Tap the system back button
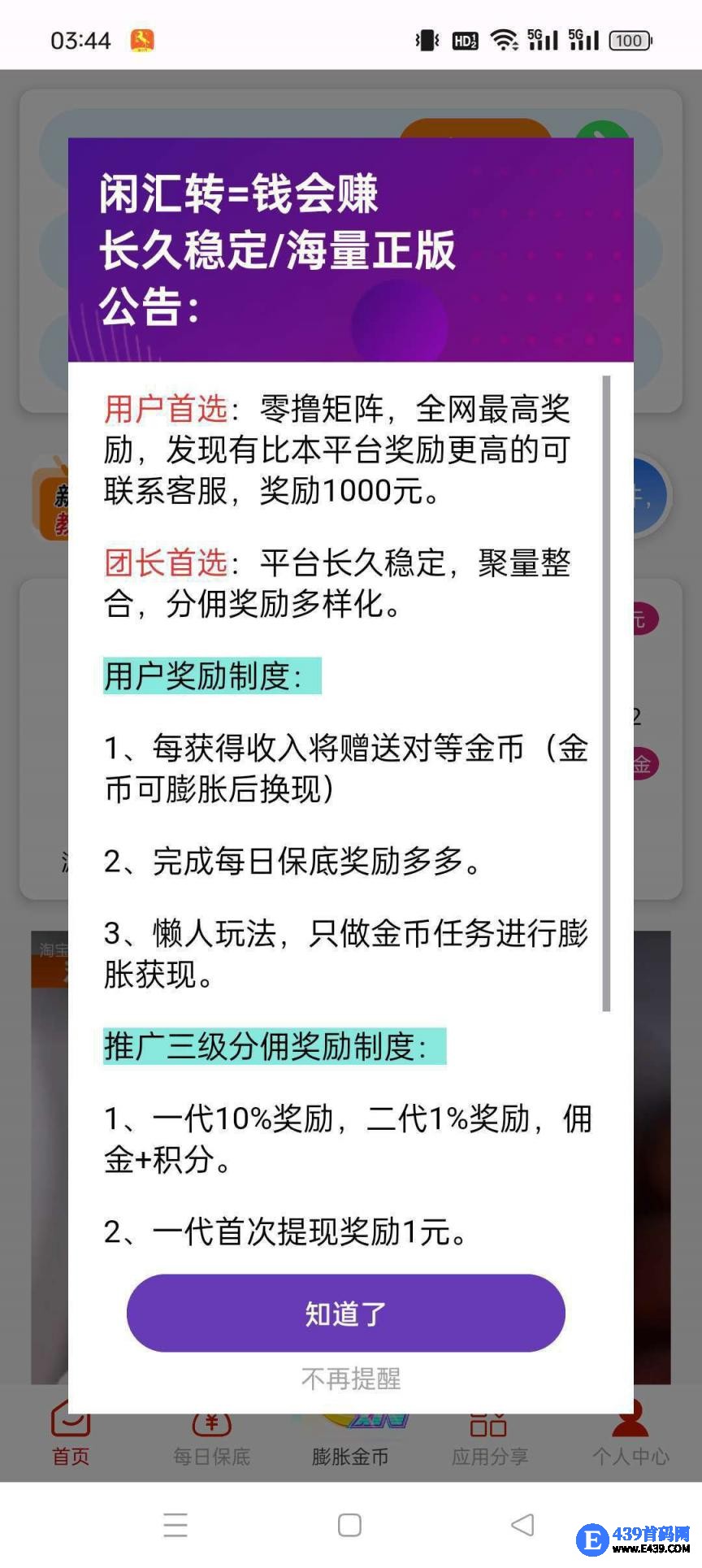This screenshot has height=1568, width=702. point(522,1525)
